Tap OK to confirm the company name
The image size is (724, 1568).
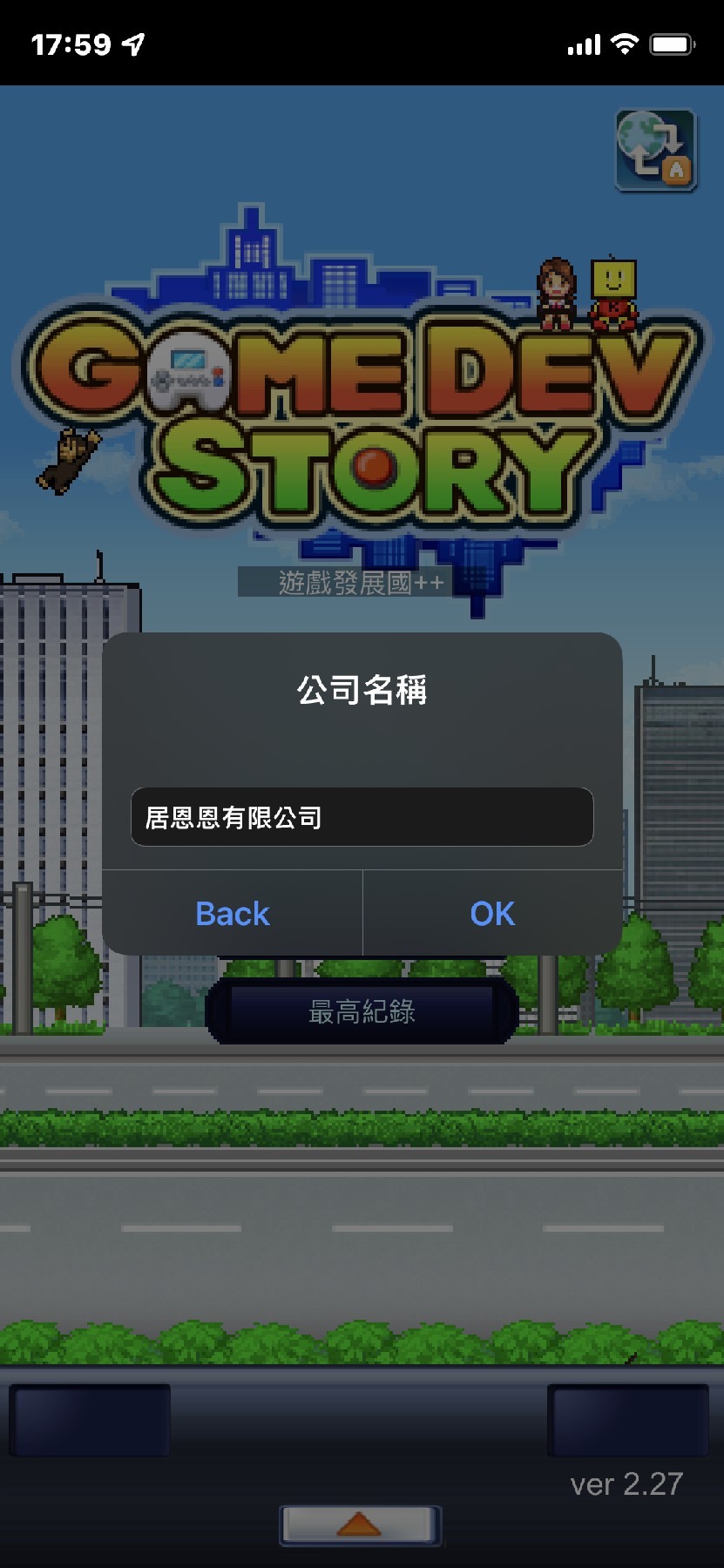[492, 914]
